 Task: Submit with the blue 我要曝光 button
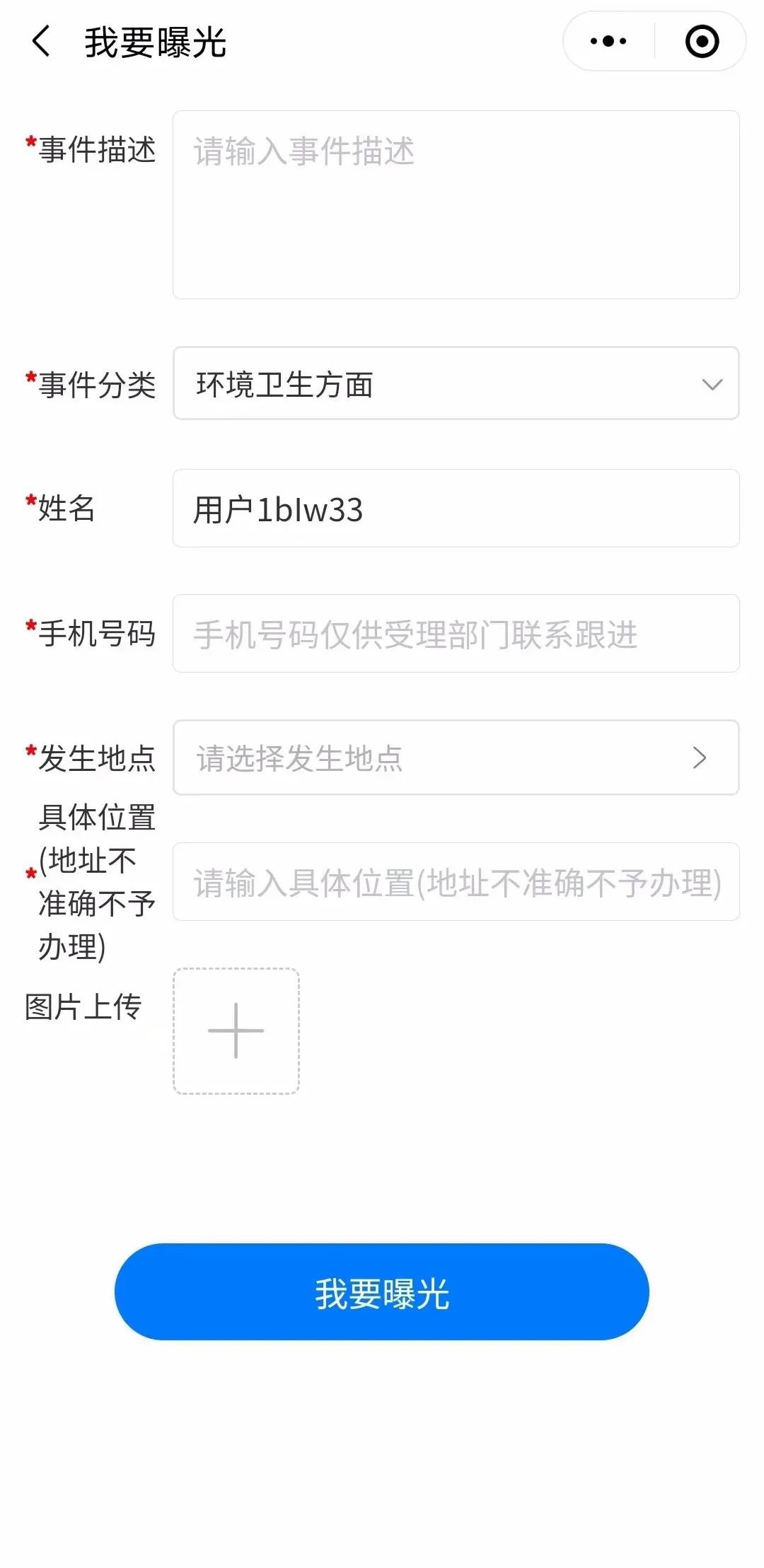pyautogui.click(x=382, y=1292)
